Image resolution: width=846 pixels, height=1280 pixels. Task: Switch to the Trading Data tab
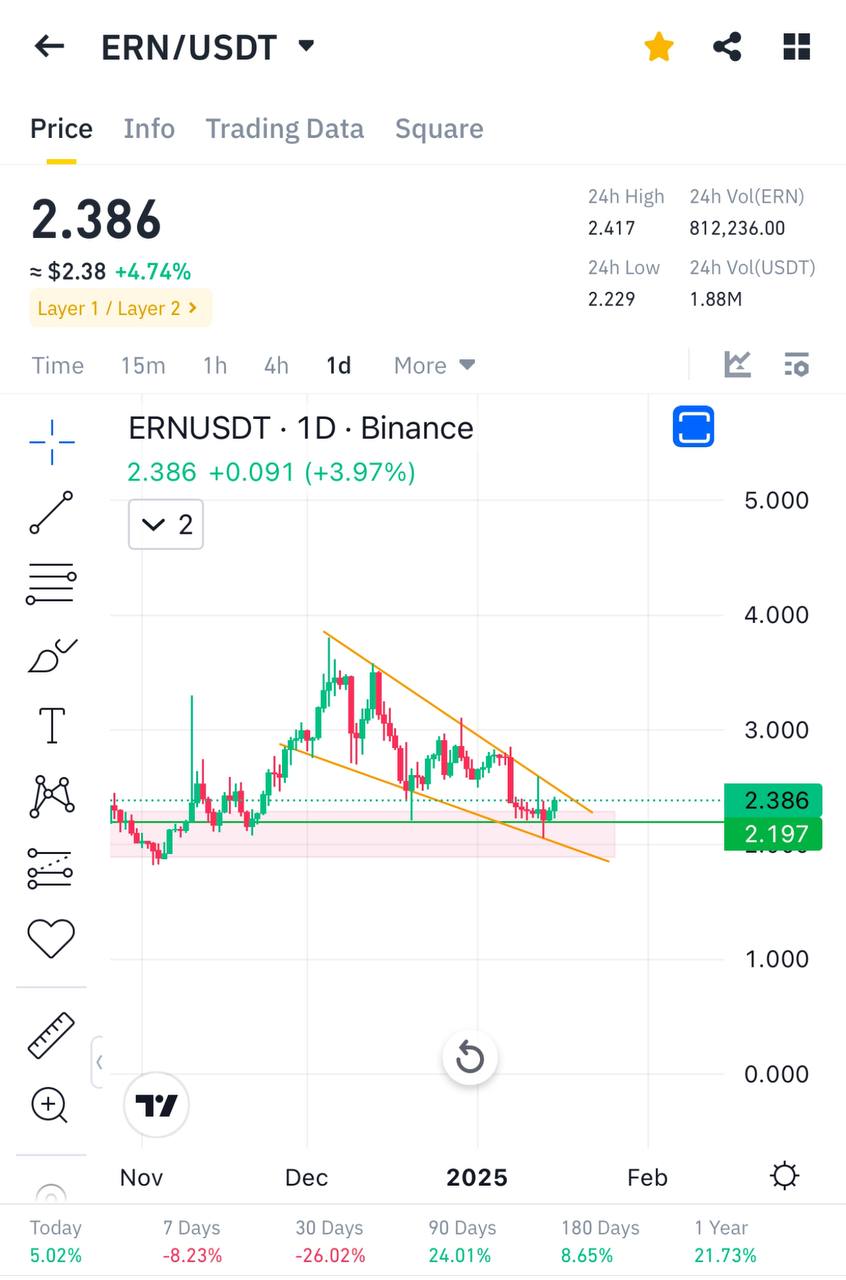284,129
